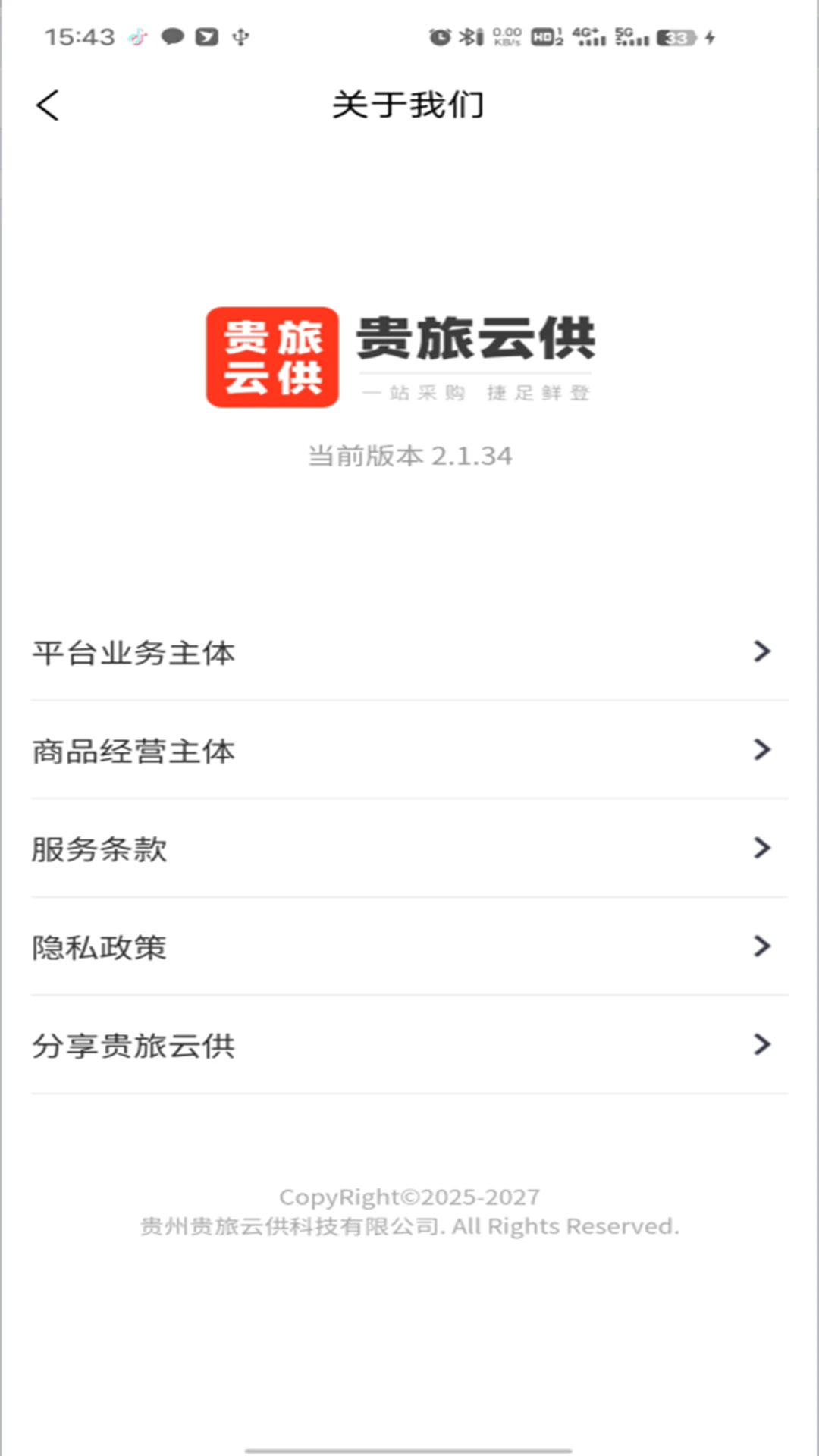Tap the network speed indicator showing 0.00 KB/s
The height and width of the screenshot is (1456, 819).
coord(507,37)
